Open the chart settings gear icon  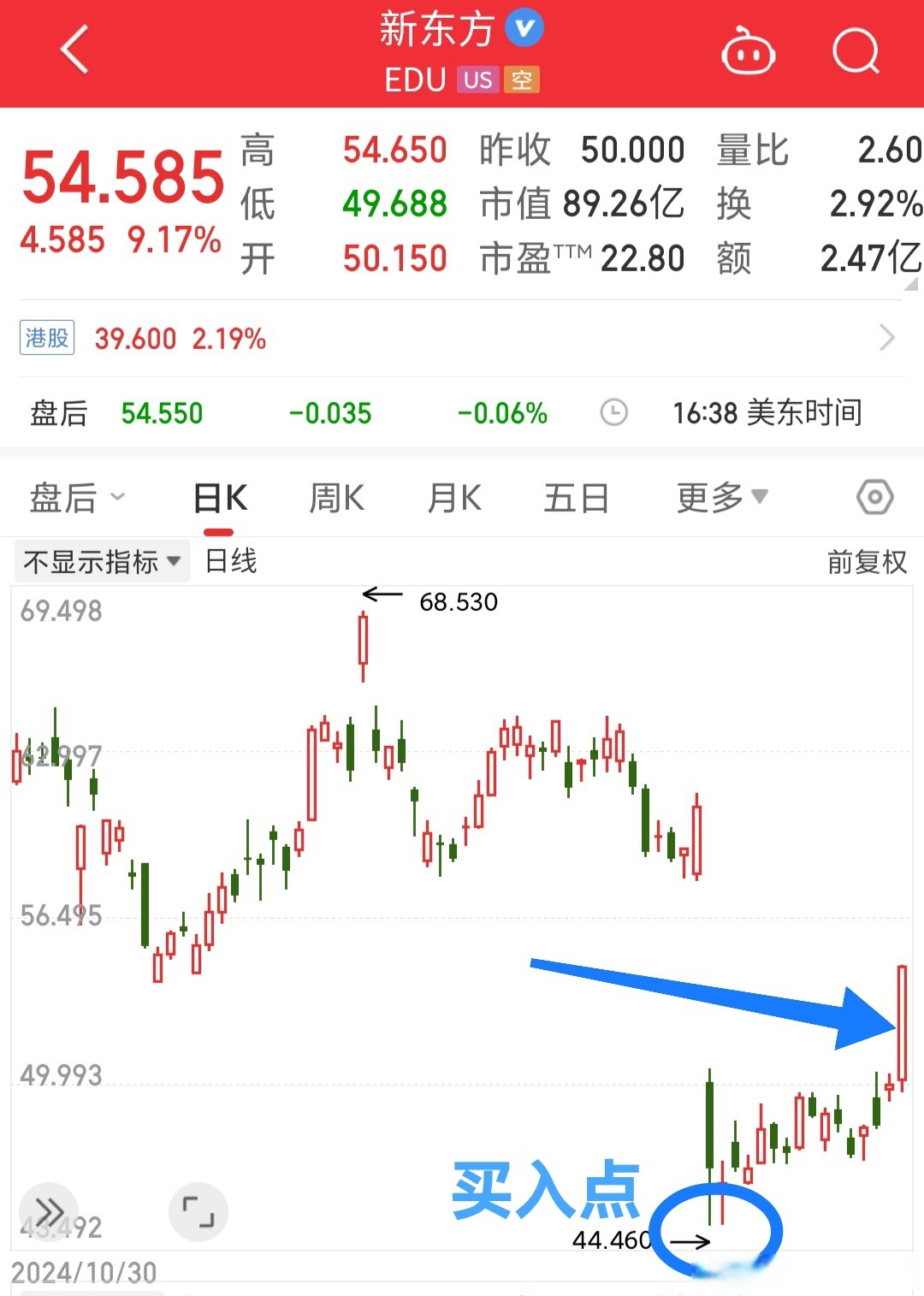874,497
